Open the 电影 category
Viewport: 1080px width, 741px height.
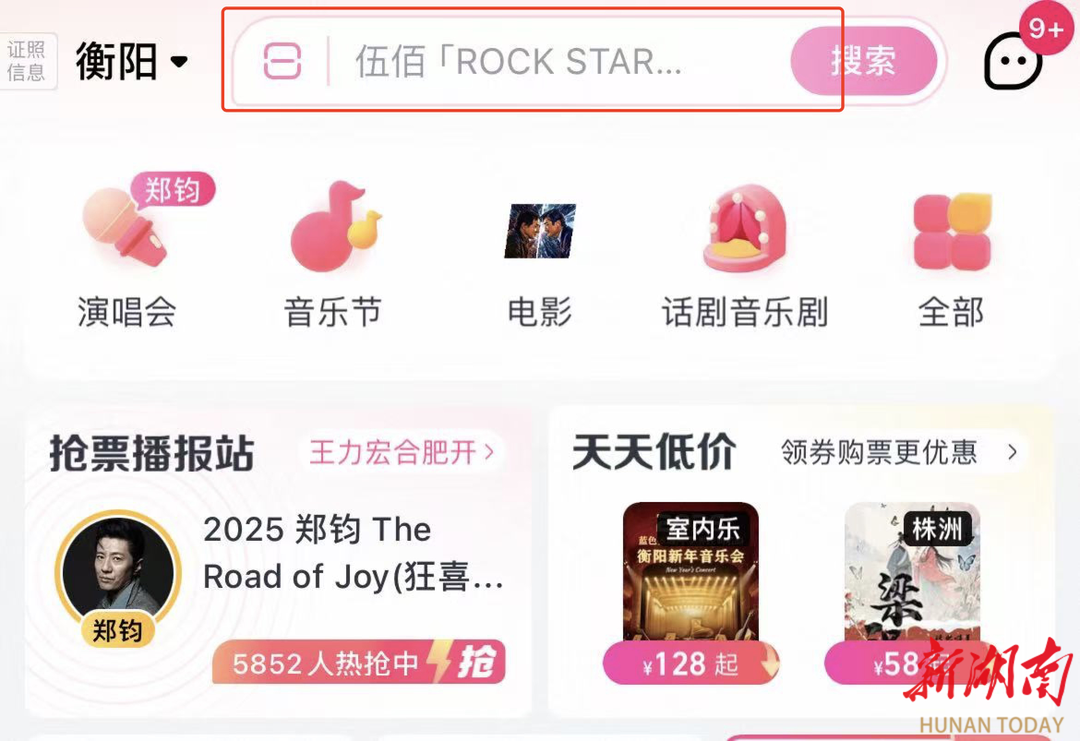[x=540, y=255]
